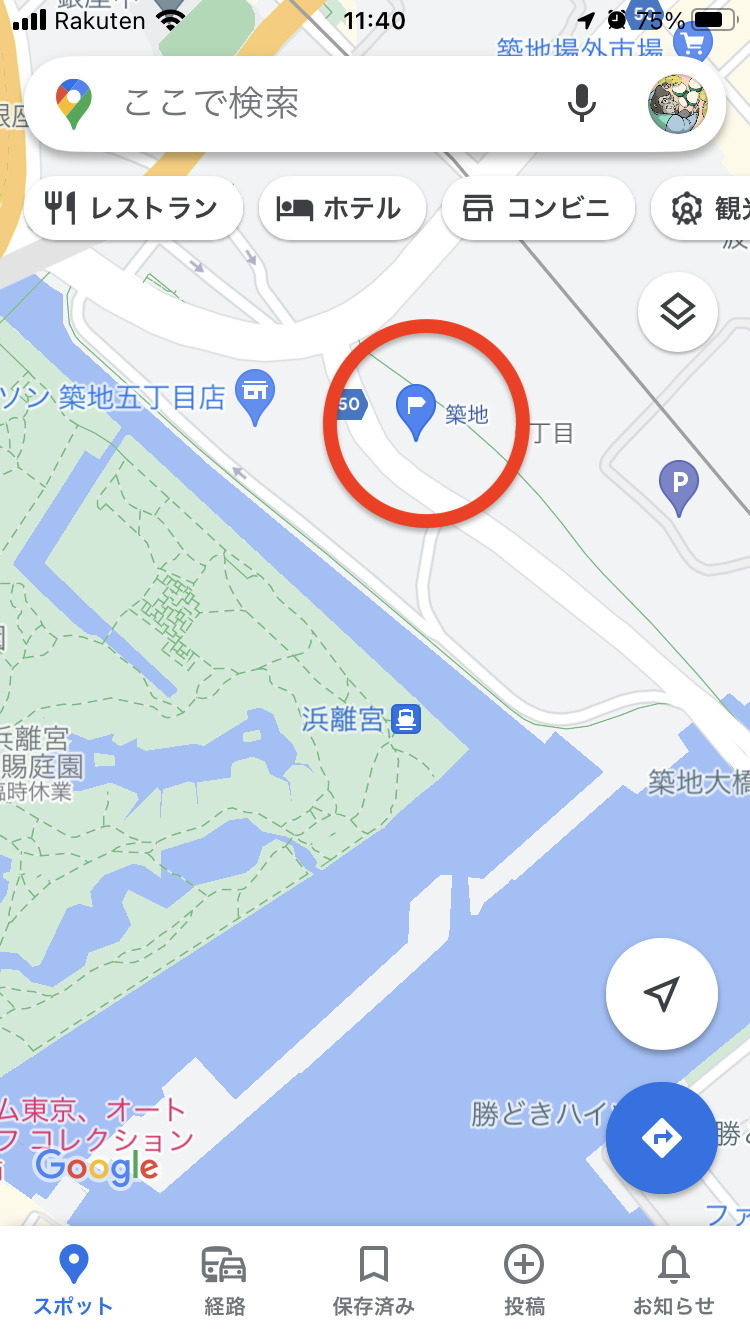Screen dimensions: 750x1334
Task: Open the map layers button
Action: click(x=678, y=313)
